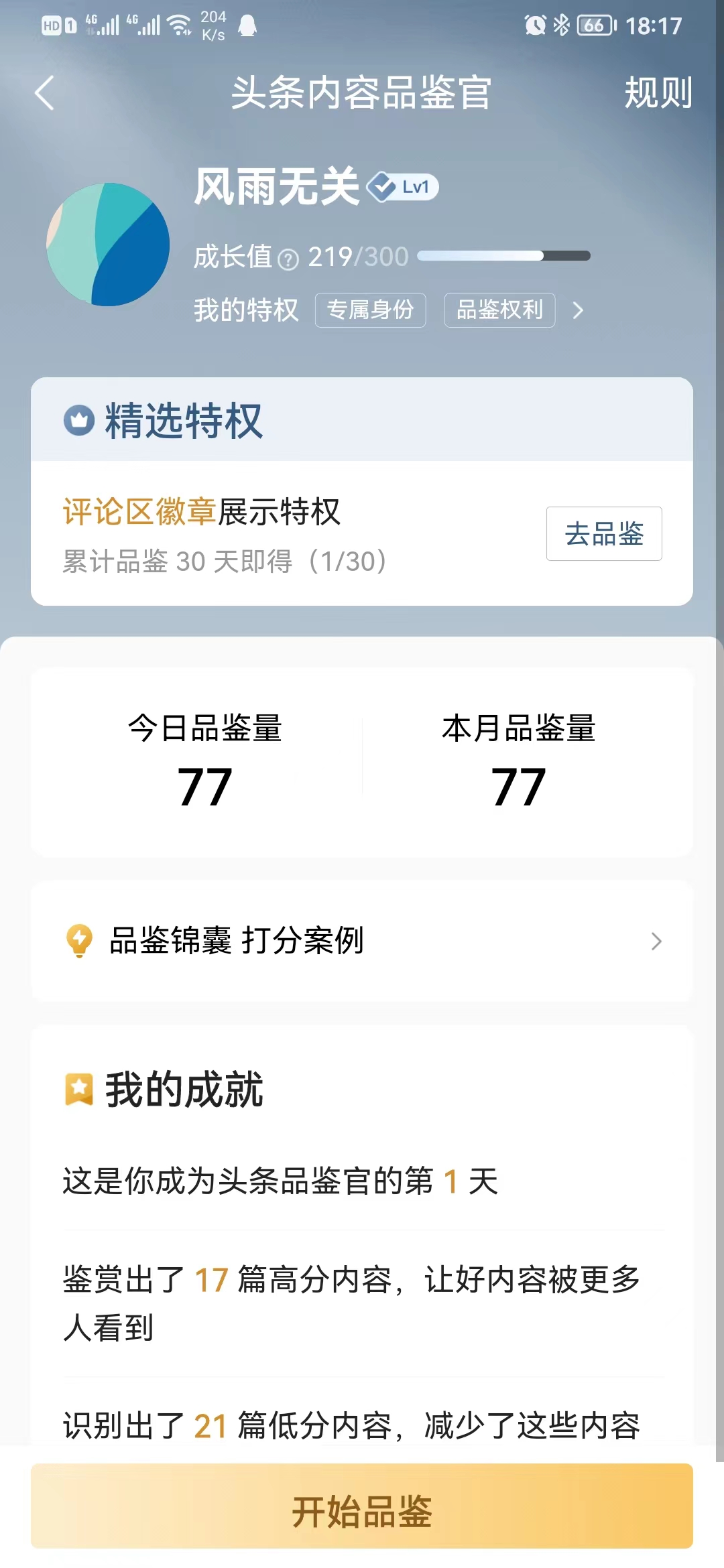Screen dimensions: 724x1568
Task: Tap the lightbulb icon beside 品鉴锦囊
Action: (x=80, y=941)
